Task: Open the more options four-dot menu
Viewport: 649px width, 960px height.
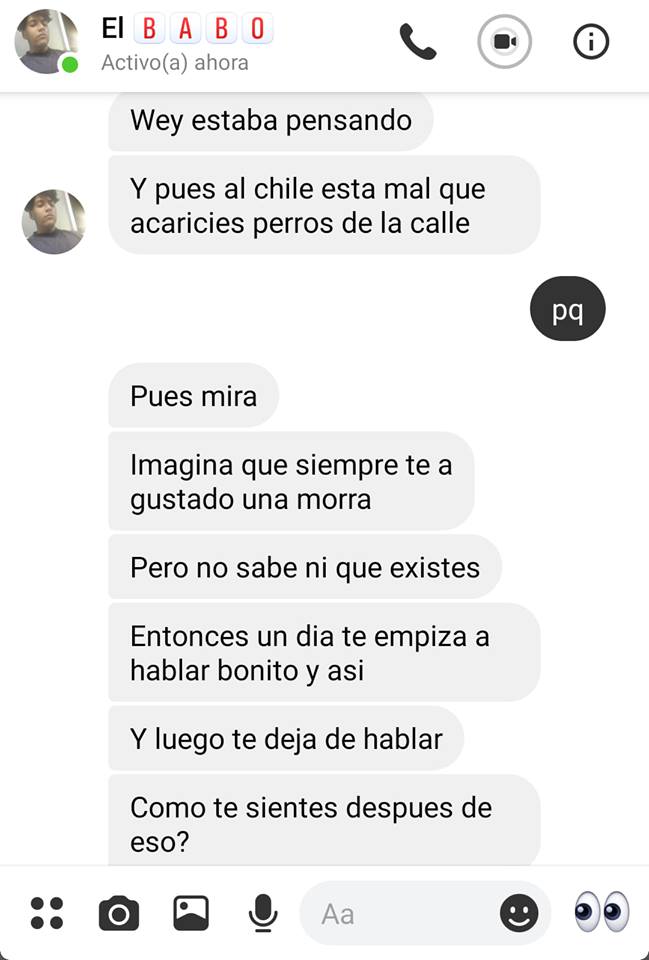Action: pyautogui.click(x=47, y=913)
